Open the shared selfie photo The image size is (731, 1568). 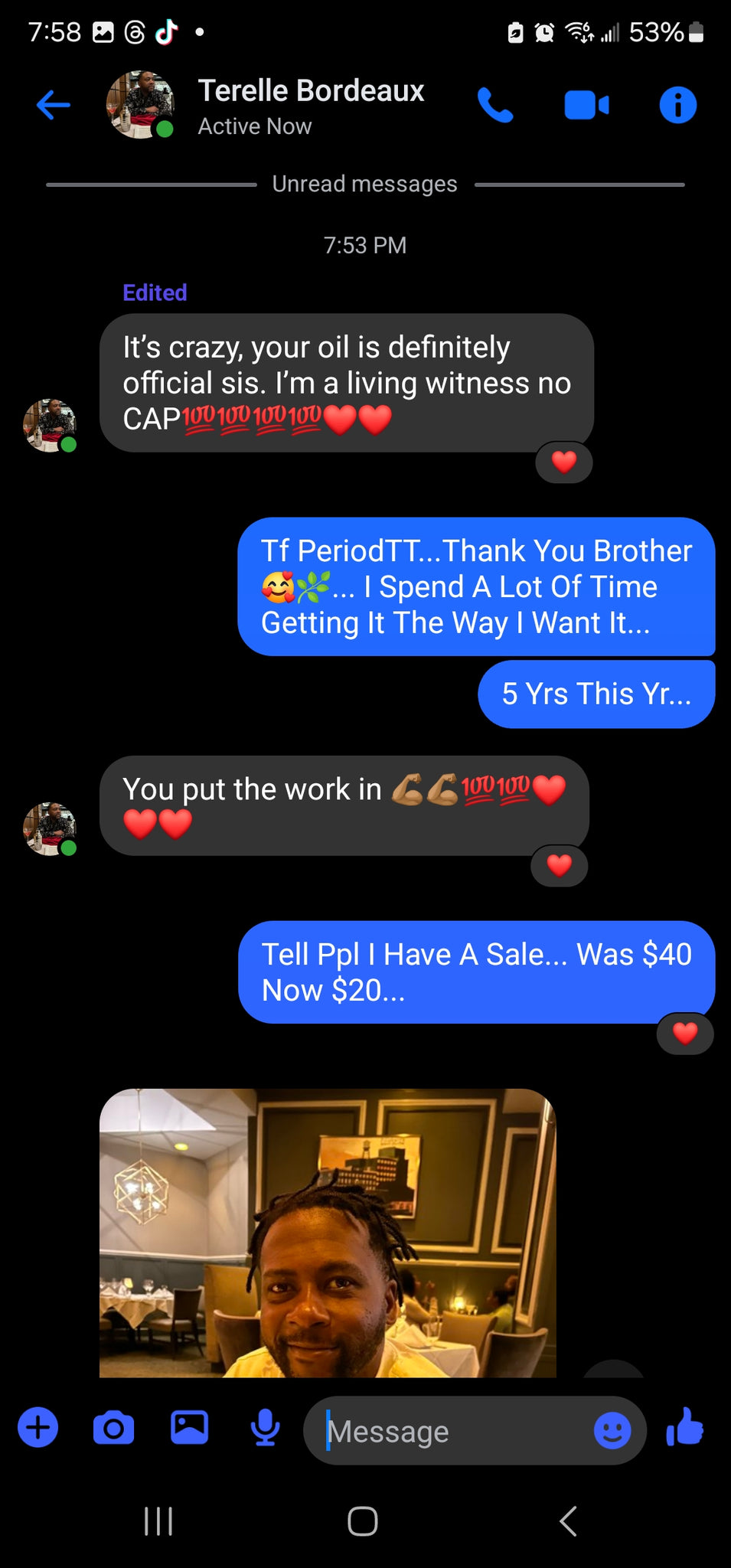pos(328,1233)
